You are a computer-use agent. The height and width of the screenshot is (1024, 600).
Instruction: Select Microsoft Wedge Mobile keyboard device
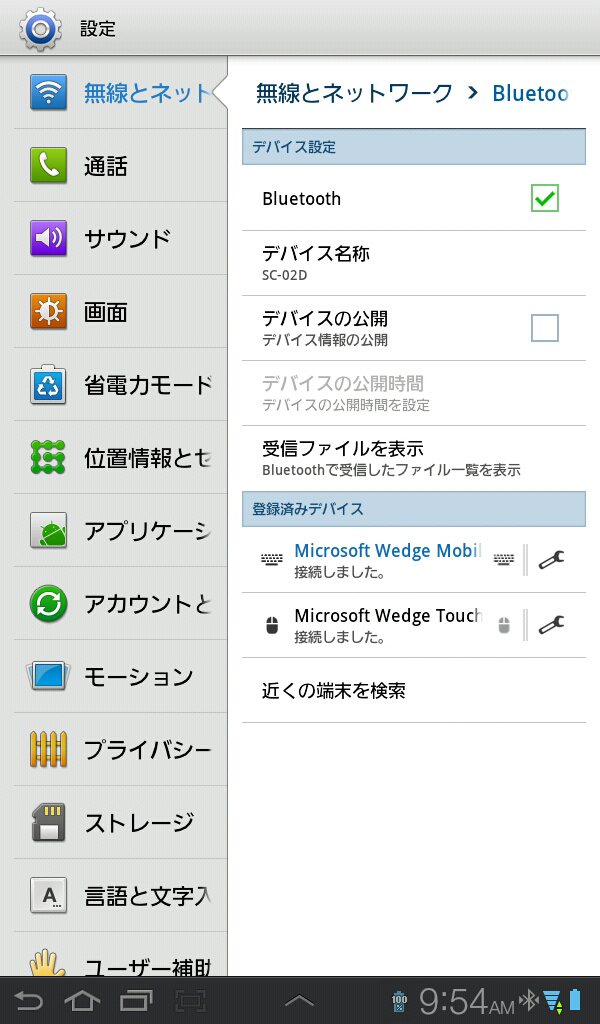[x=385, y=560]
